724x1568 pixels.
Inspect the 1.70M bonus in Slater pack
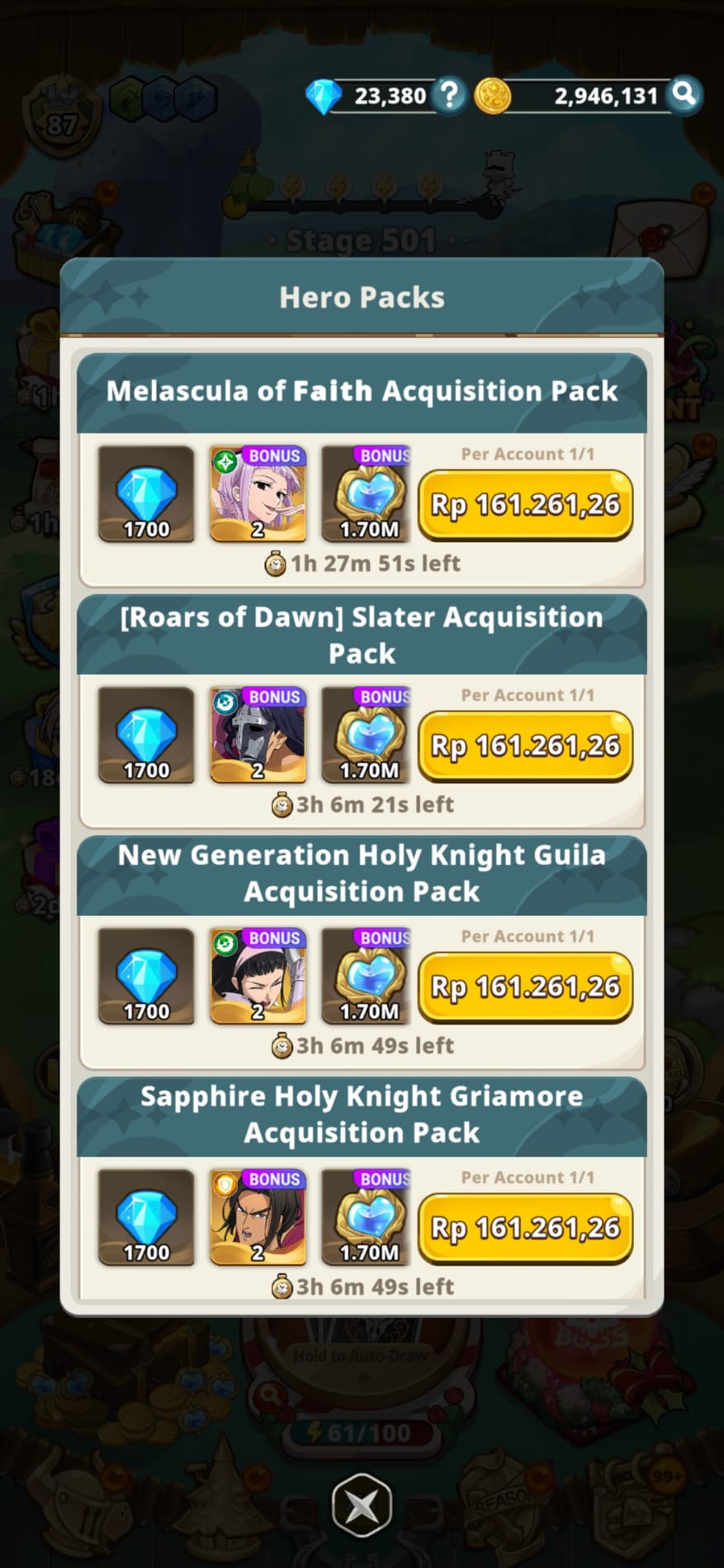(x=367, y=734)
